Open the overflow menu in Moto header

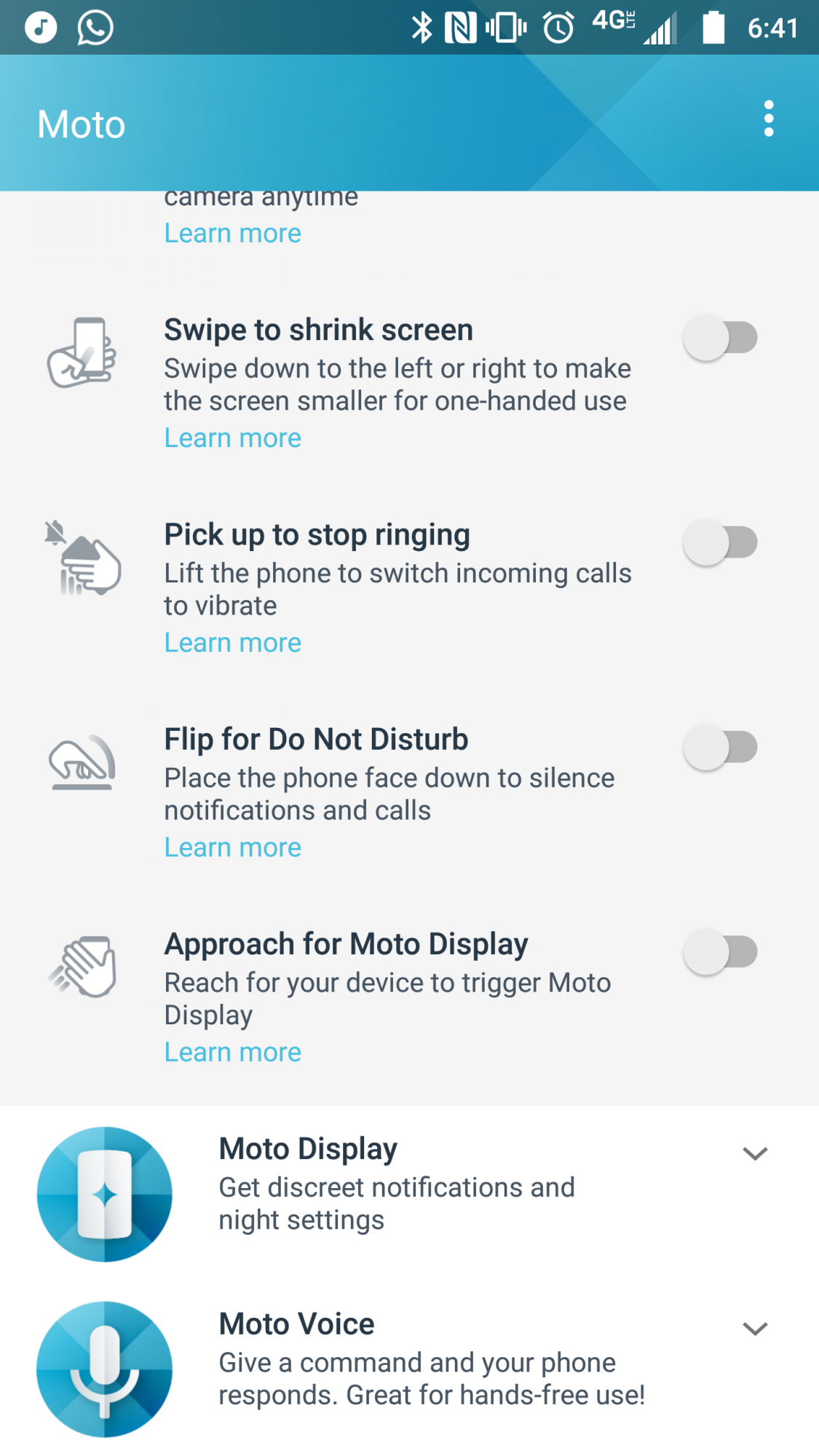pyautogui.click(x=769, y=119)
